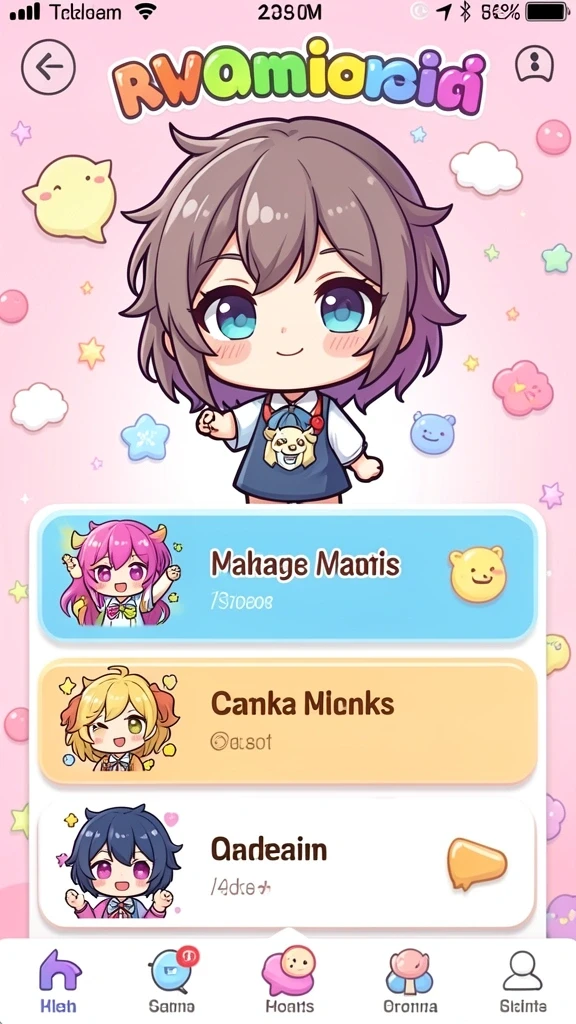The image size is (576, 1024).
Task: Switch to the Hoarts tab
Action: point(289,981)
